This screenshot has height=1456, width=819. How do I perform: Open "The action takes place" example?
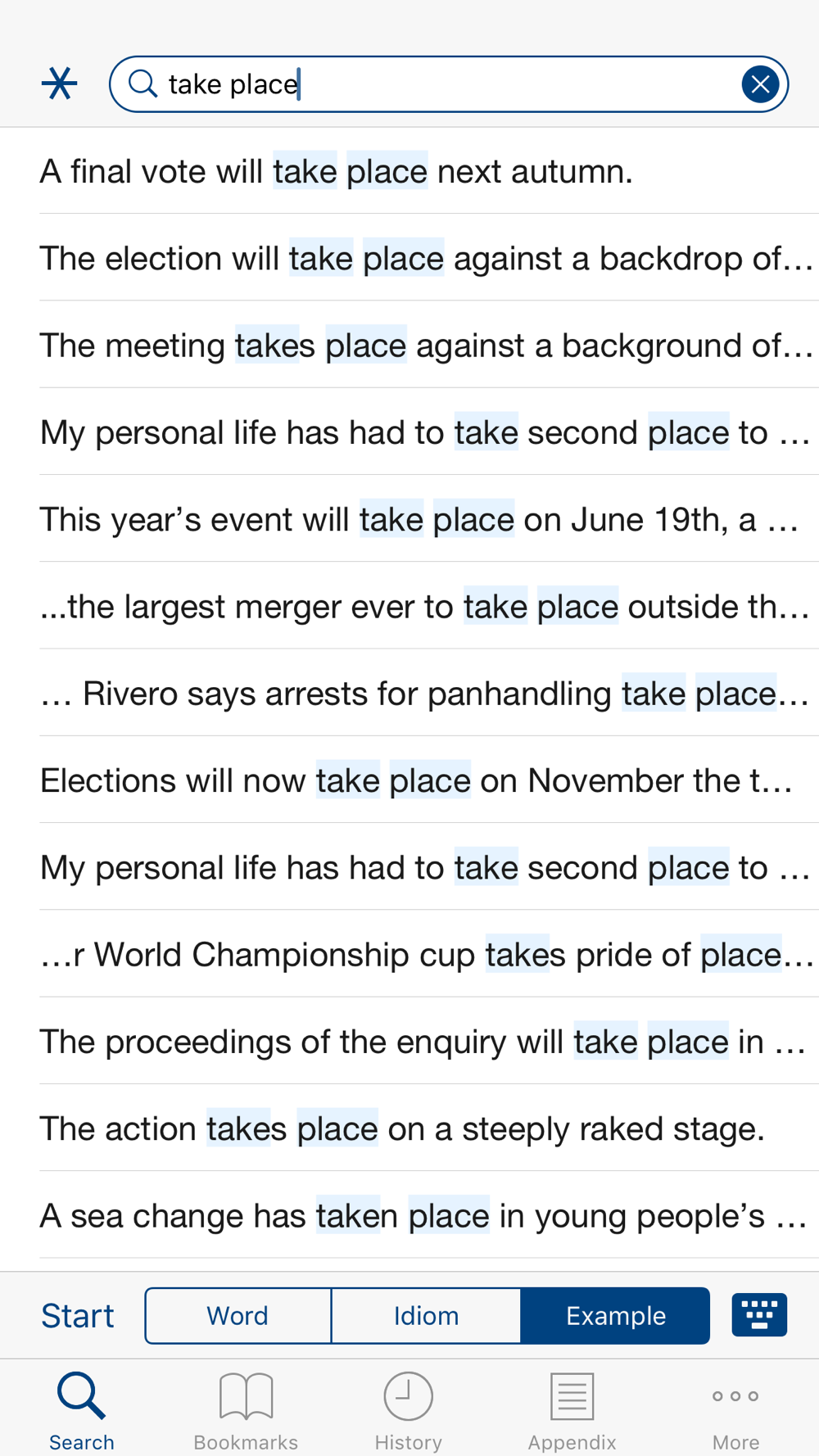click(401, 1129)
